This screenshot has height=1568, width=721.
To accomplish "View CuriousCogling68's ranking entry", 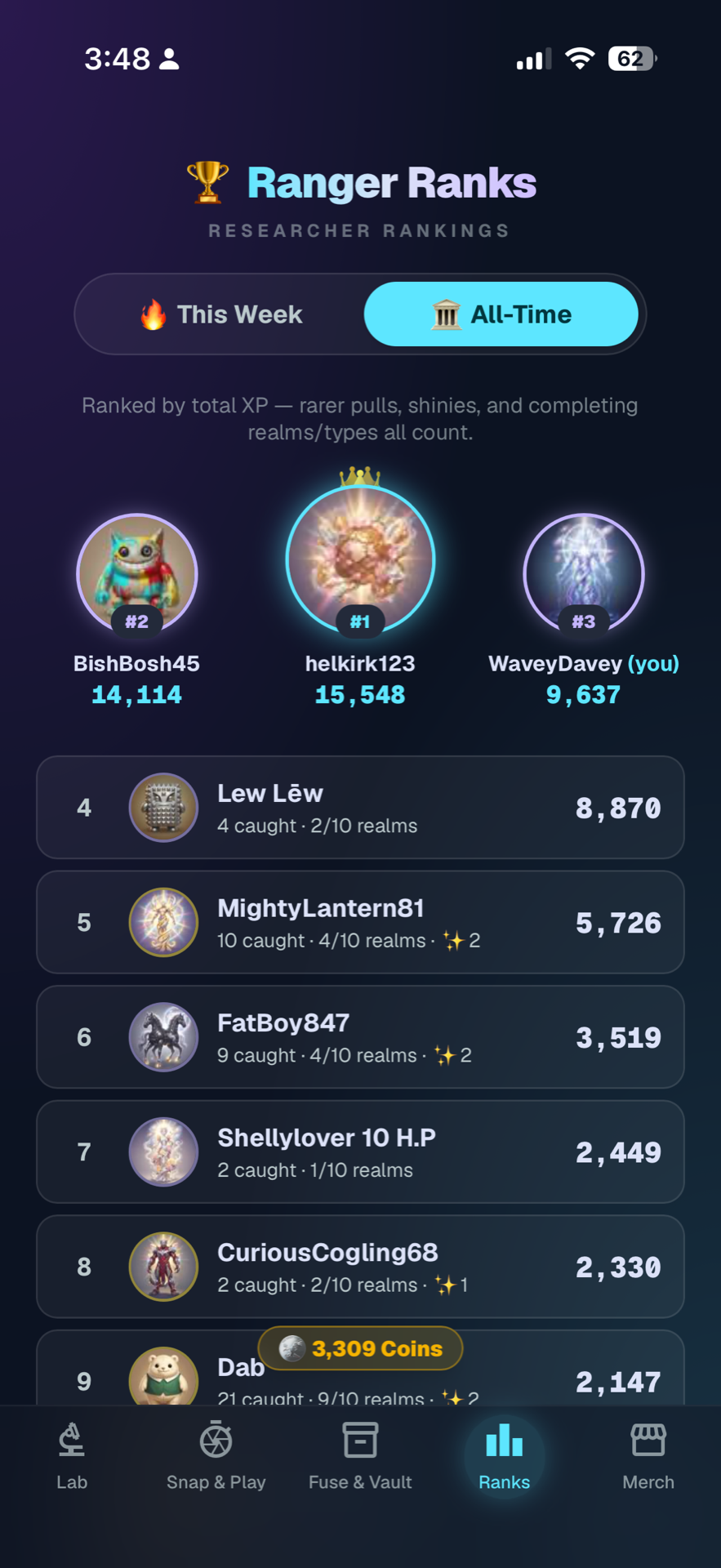I will coord(360,1267).
